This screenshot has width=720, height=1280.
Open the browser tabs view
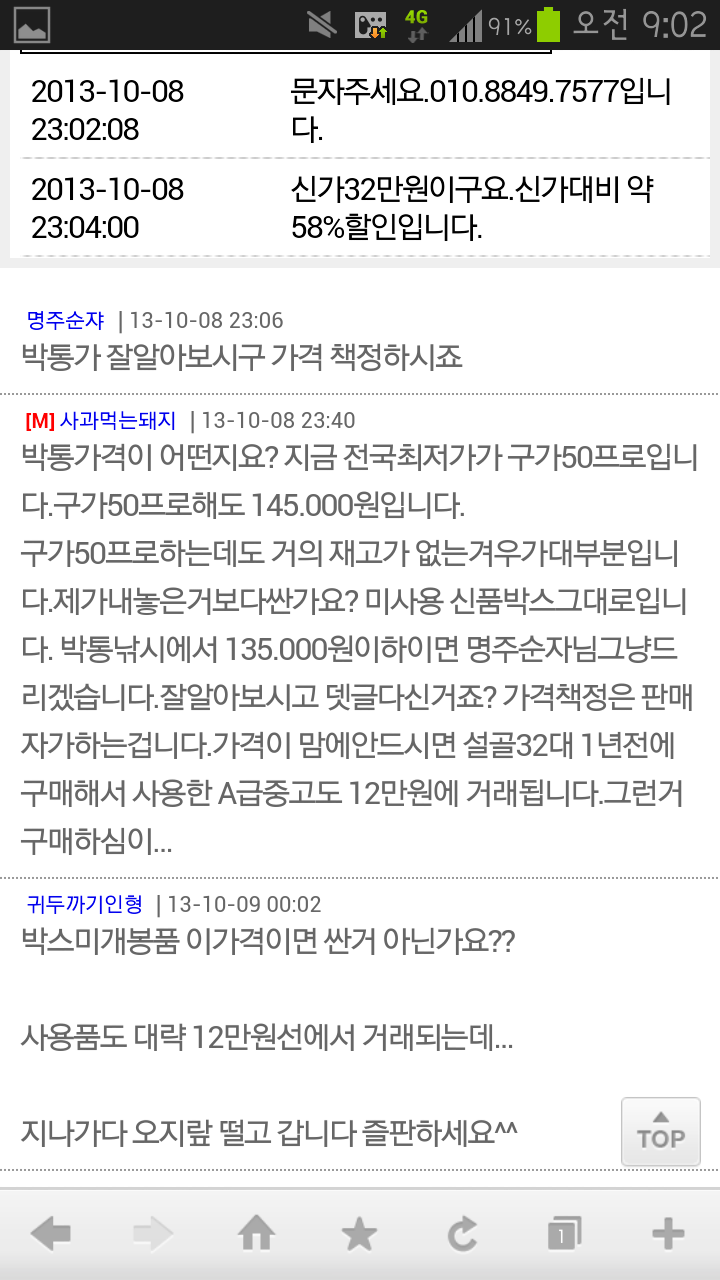coord(564,1235)
